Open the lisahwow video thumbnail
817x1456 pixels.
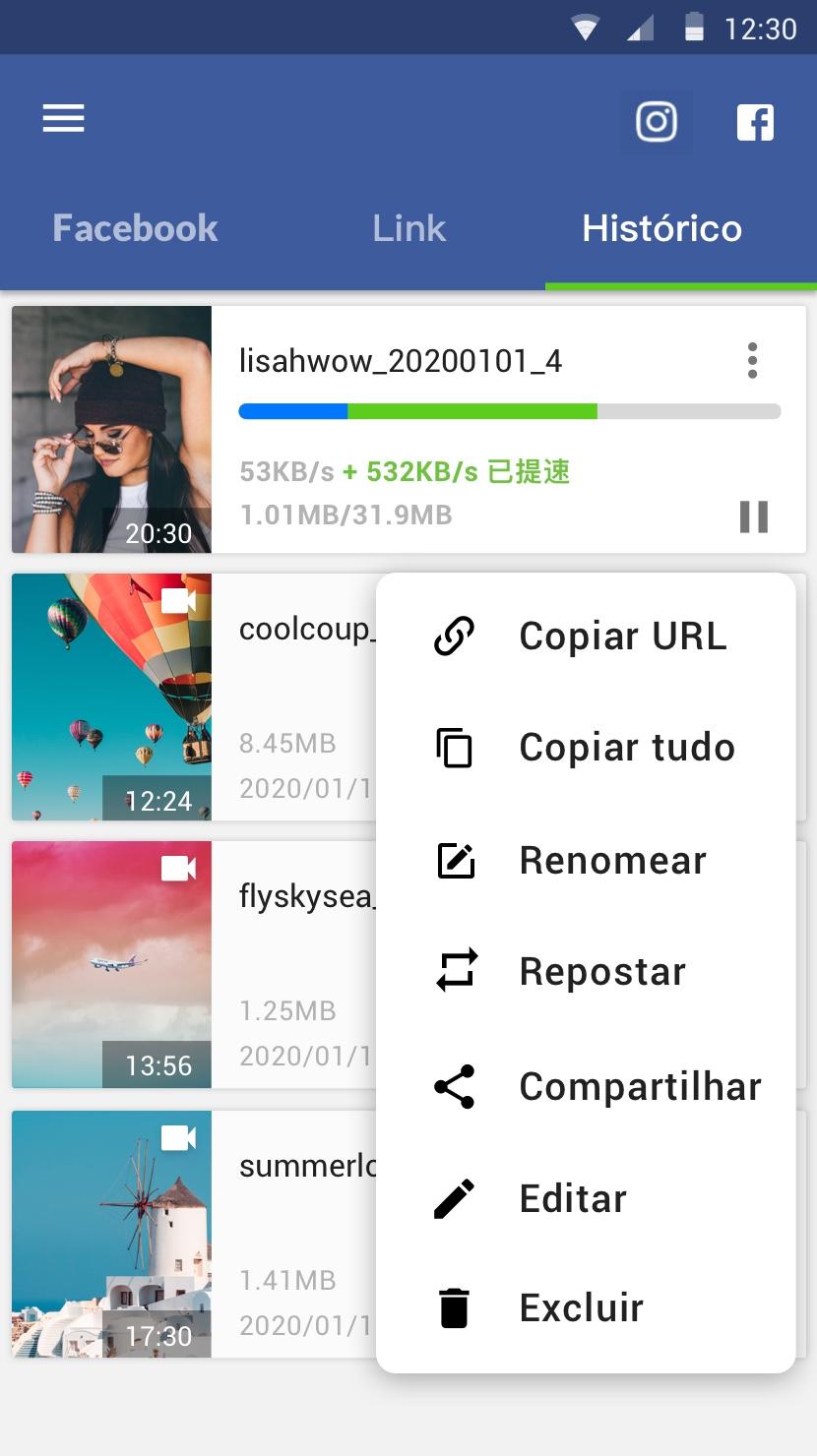(112, 430)
